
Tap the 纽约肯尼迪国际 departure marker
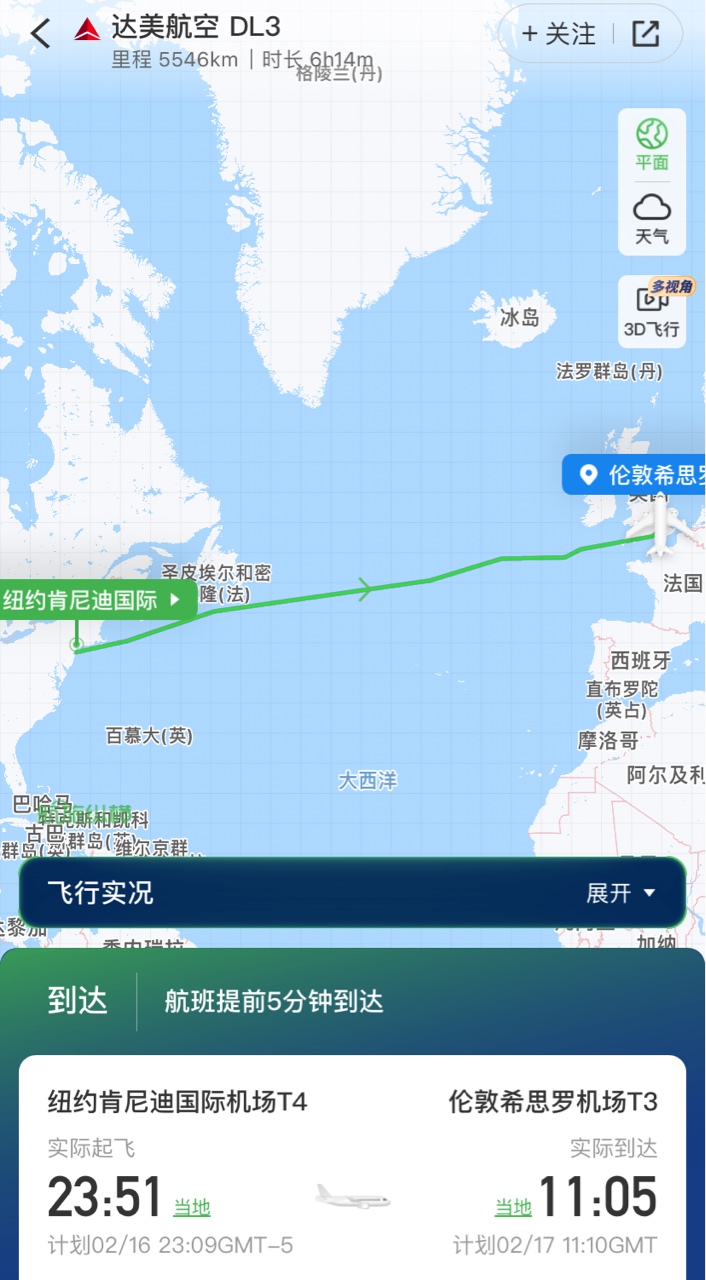(95, 600)
